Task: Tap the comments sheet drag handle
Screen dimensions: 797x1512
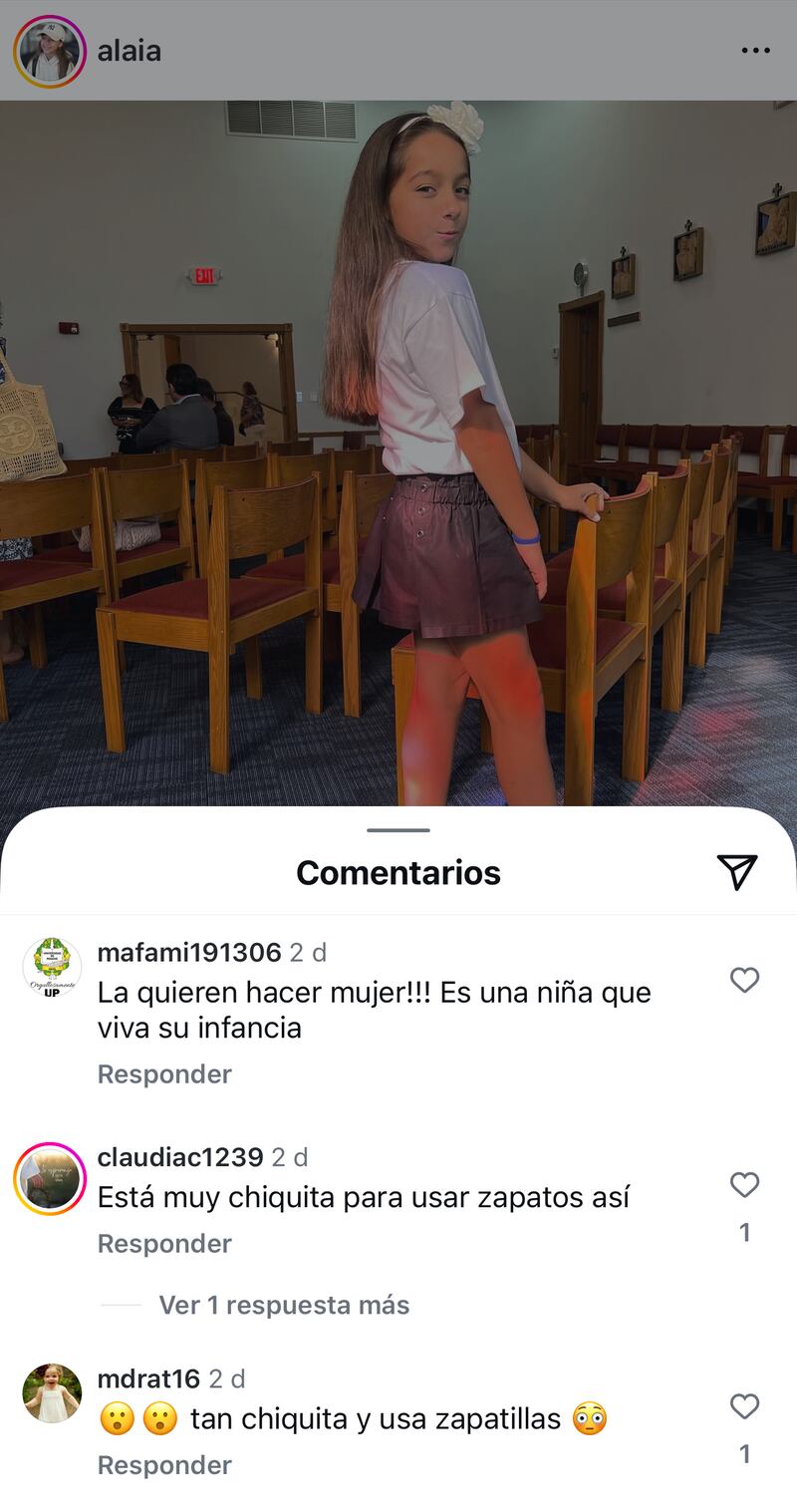Action: tap(398, 829)
